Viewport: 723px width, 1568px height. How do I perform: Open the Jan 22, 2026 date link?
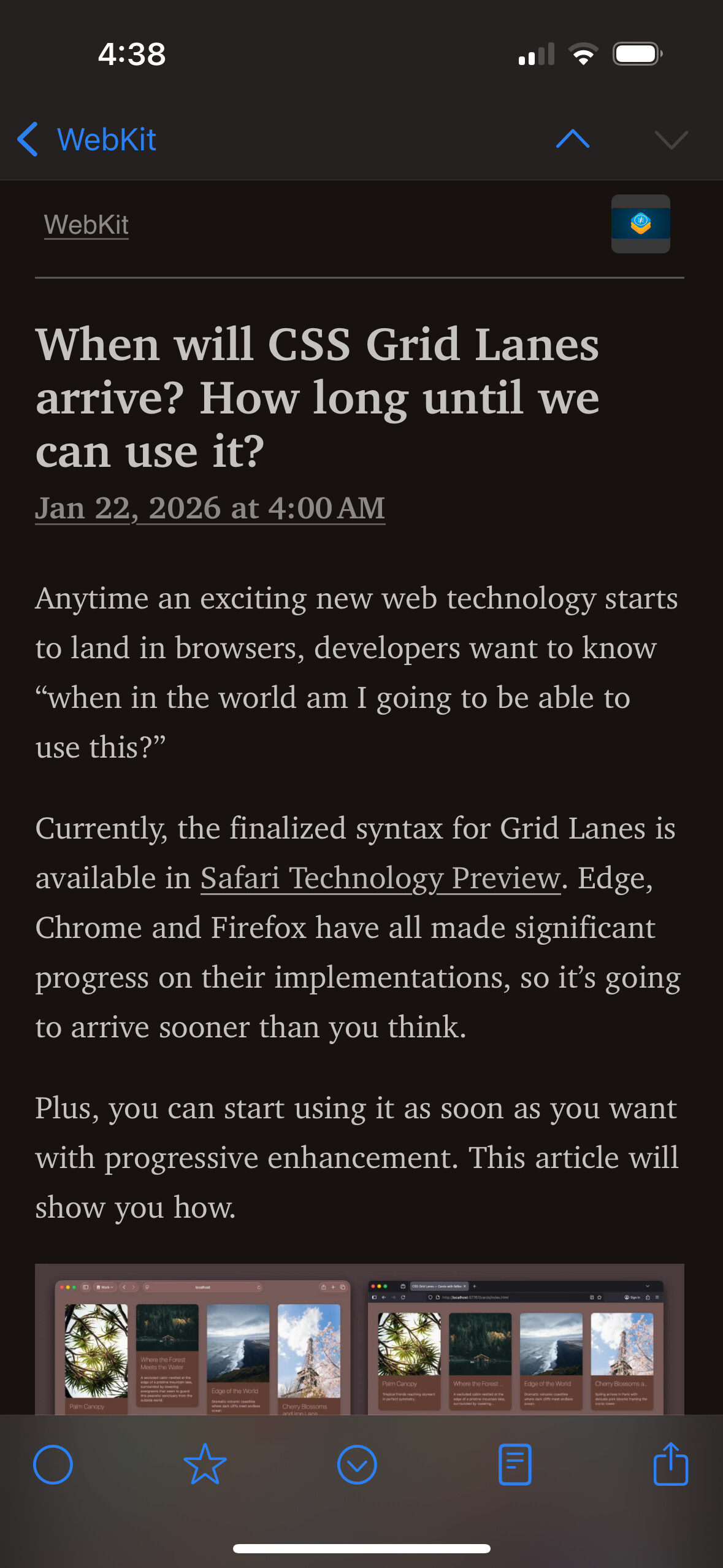210,508
